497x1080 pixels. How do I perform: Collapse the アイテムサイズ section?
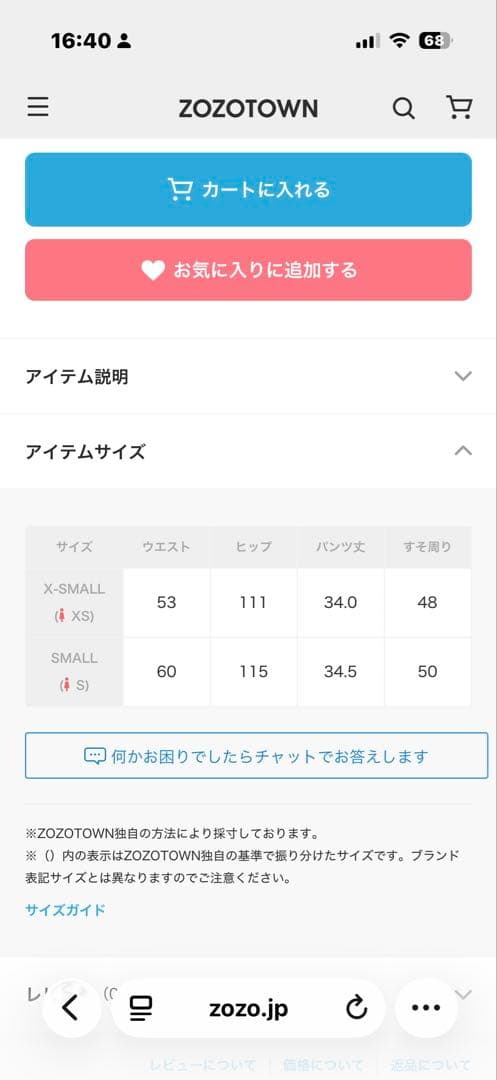[248, 452]
